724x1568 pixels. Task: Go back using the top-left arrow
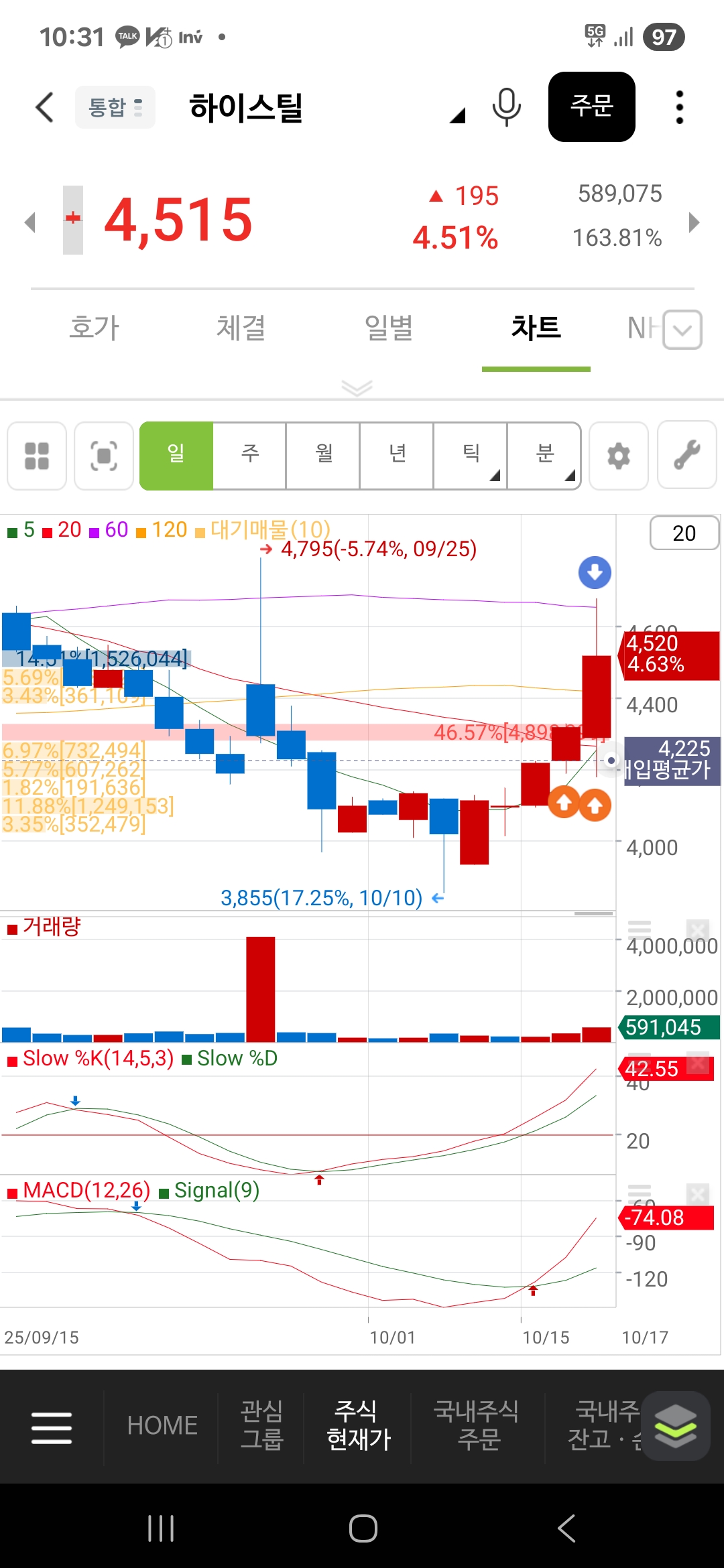pyautogui.click(x=44, y=107)
